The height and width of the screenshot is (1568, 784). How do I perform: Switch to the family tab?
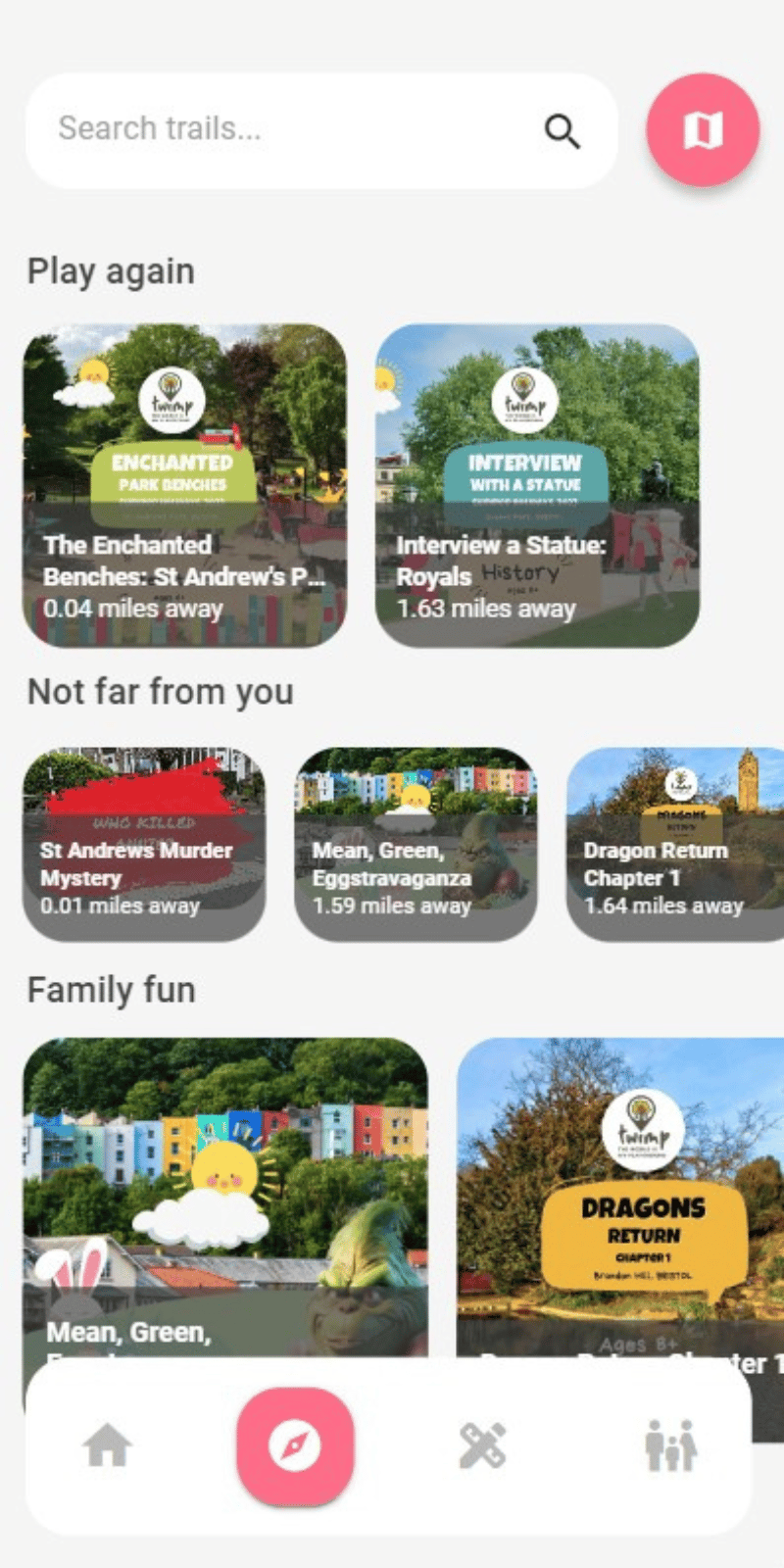point(671,1445)
